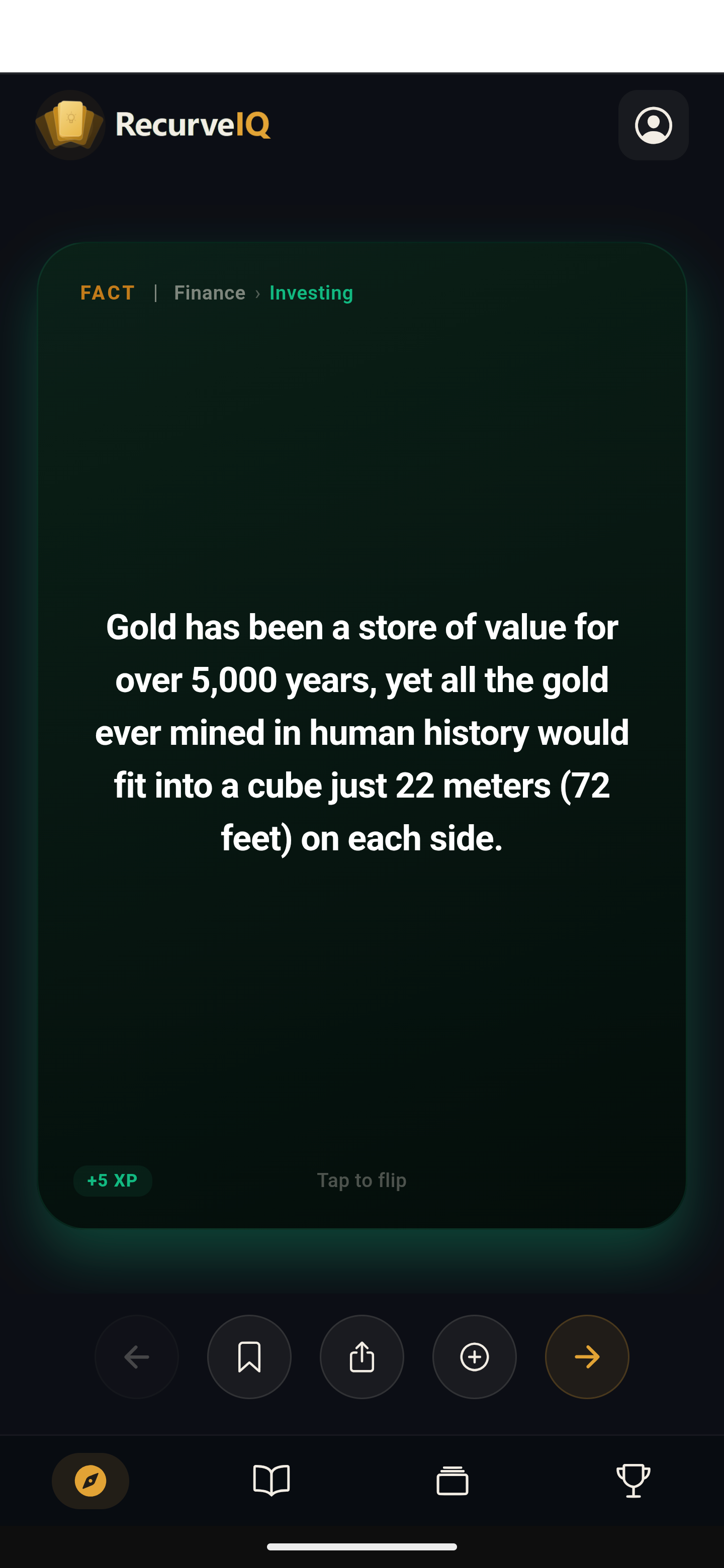The height and width of the screenshot is (1568, 724).
Task: Tap the flashcard to flip it
Action: [x=361, y=730]
